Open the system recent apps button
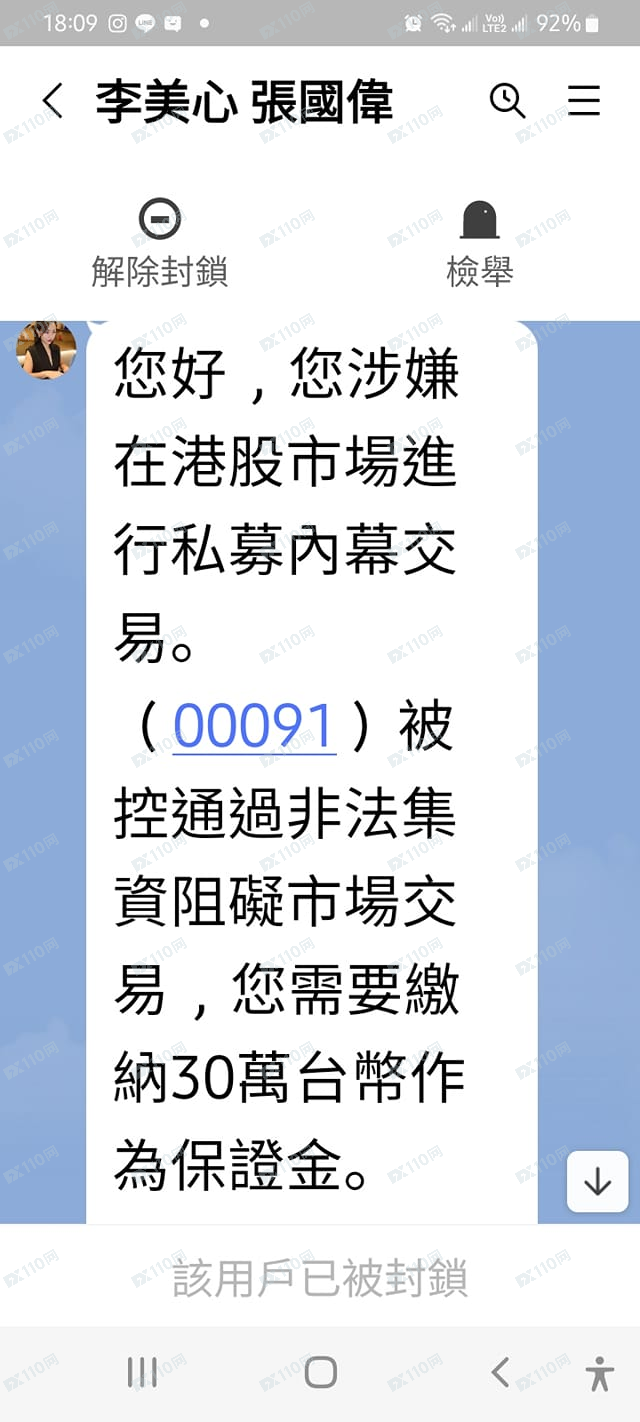640x1422 pixels. click(143, 1372)
